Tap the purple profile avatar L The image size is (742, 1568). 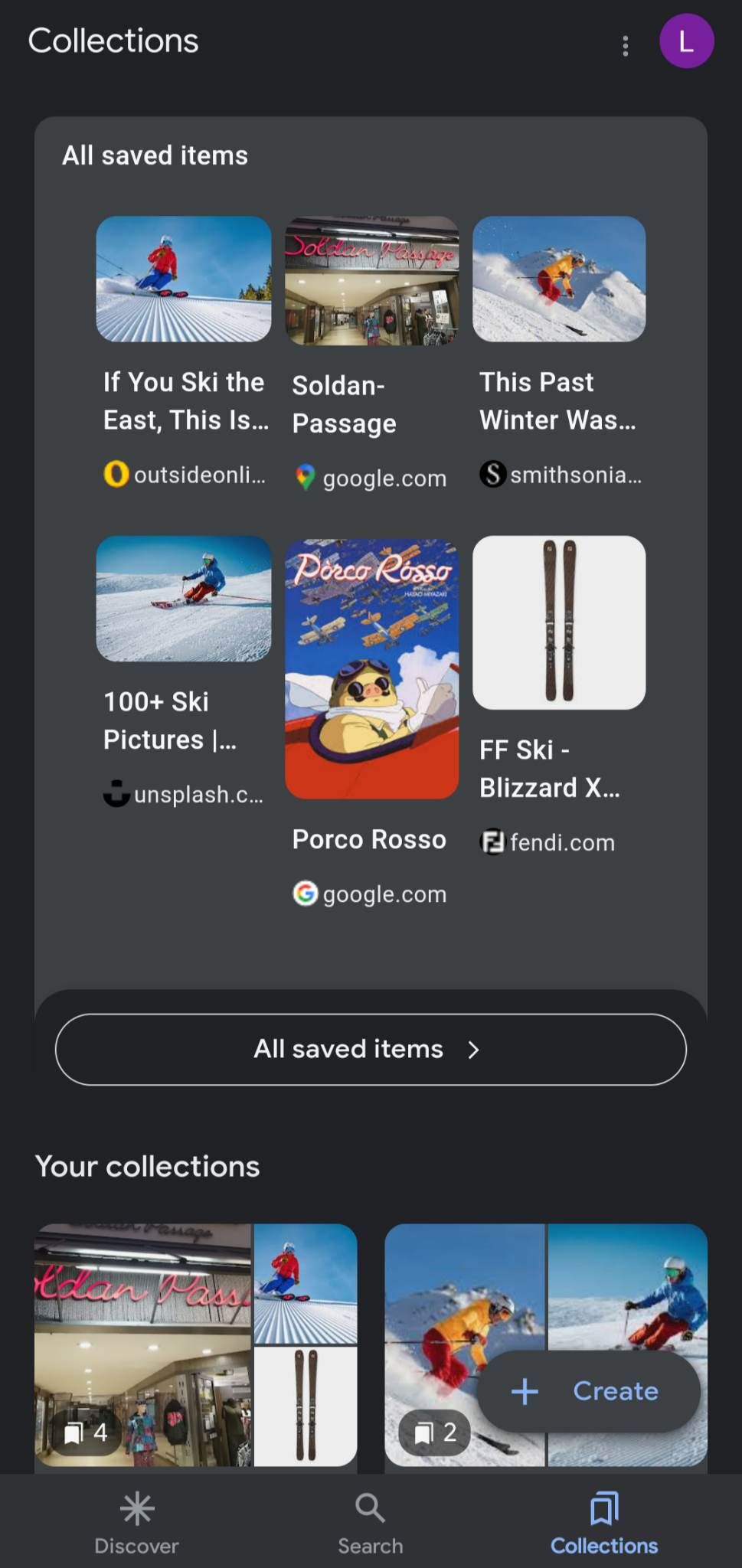pos(686,41)
